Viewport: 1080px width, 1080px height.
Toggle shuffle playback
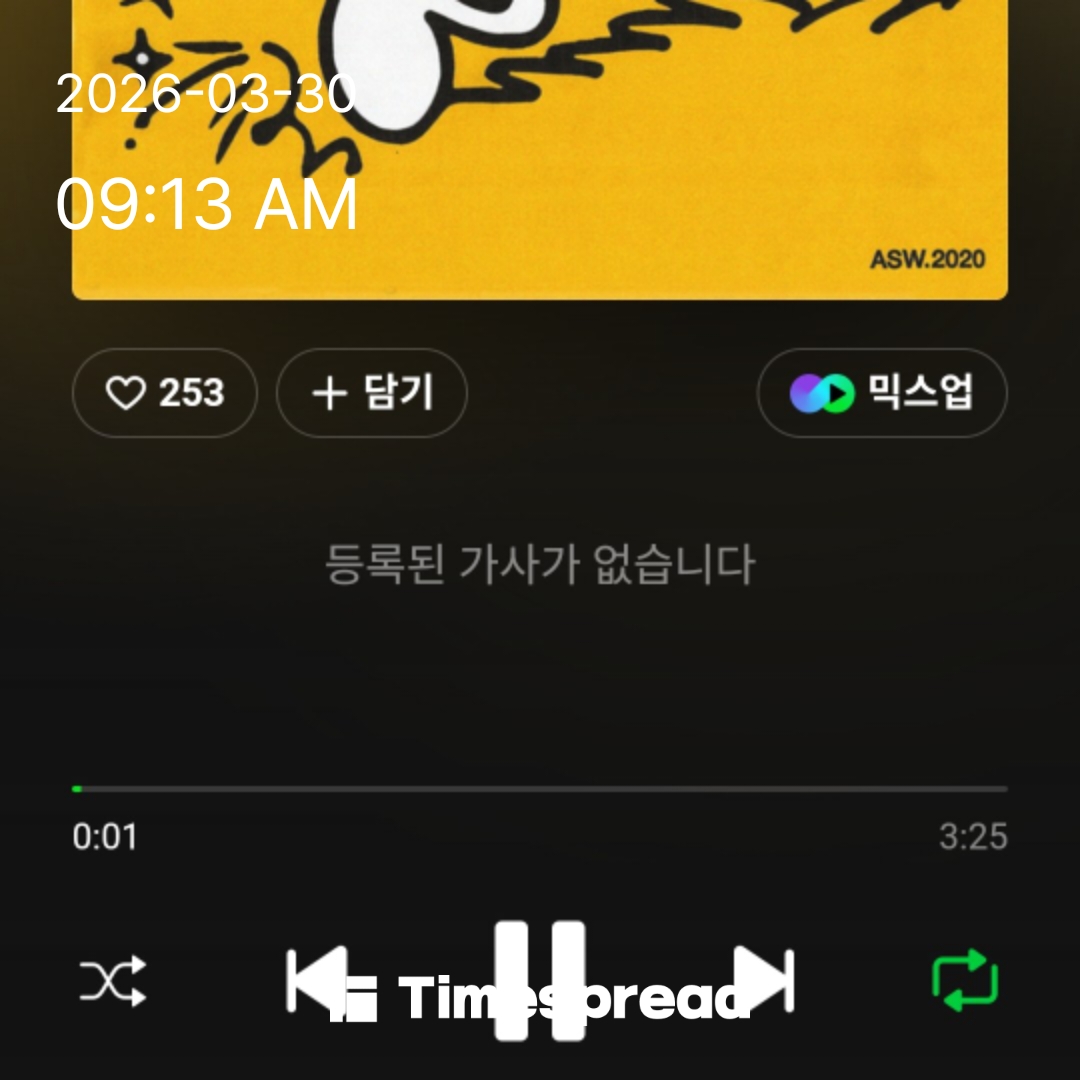113,981
